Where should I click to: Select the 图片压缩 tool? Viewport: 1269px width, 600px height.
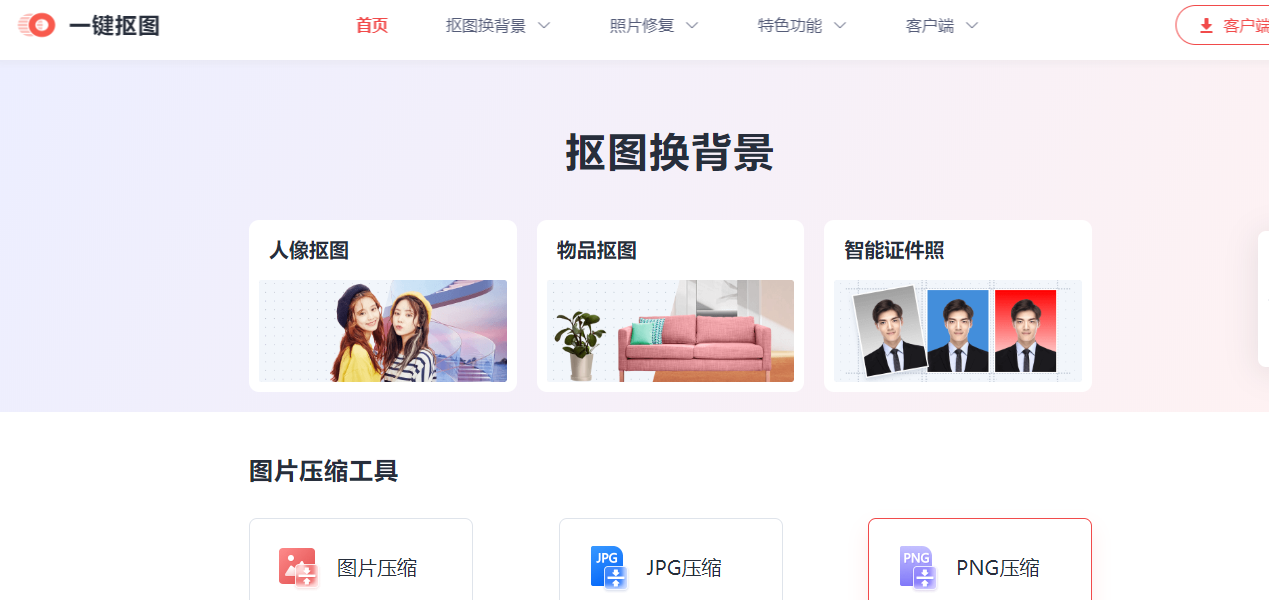click(361, 566)
